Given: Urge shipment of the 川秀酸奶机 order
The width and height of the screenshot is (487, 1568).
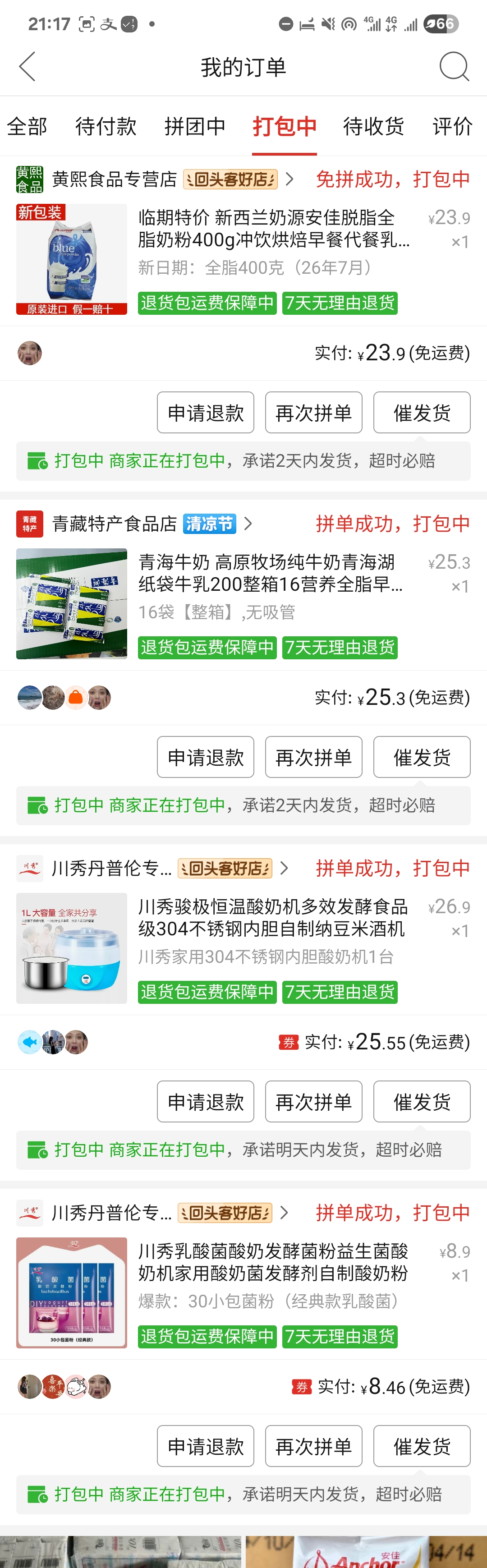Looking at the screenshot, I should point(421,1102).
